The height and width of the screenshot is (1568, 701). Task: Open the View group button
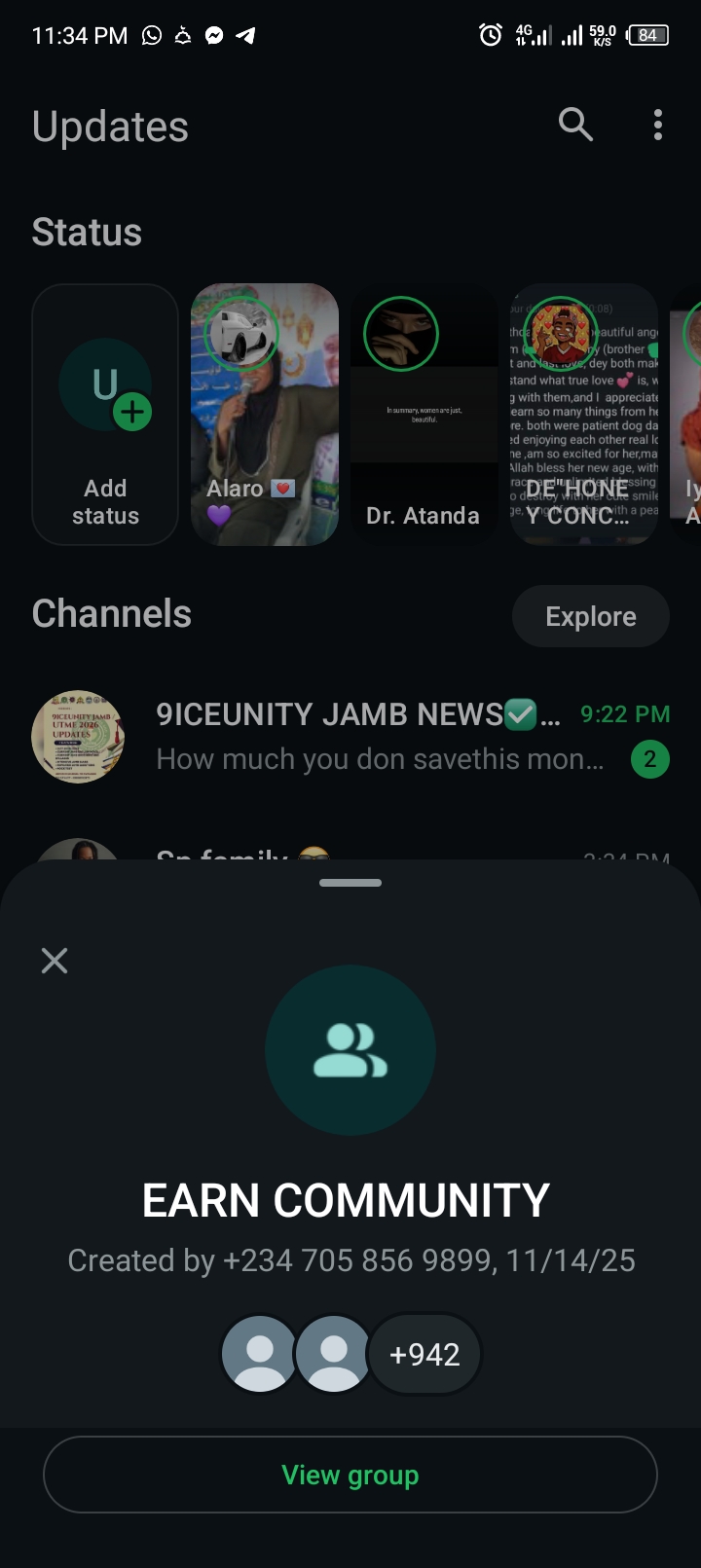click(x=350, y=1475)
